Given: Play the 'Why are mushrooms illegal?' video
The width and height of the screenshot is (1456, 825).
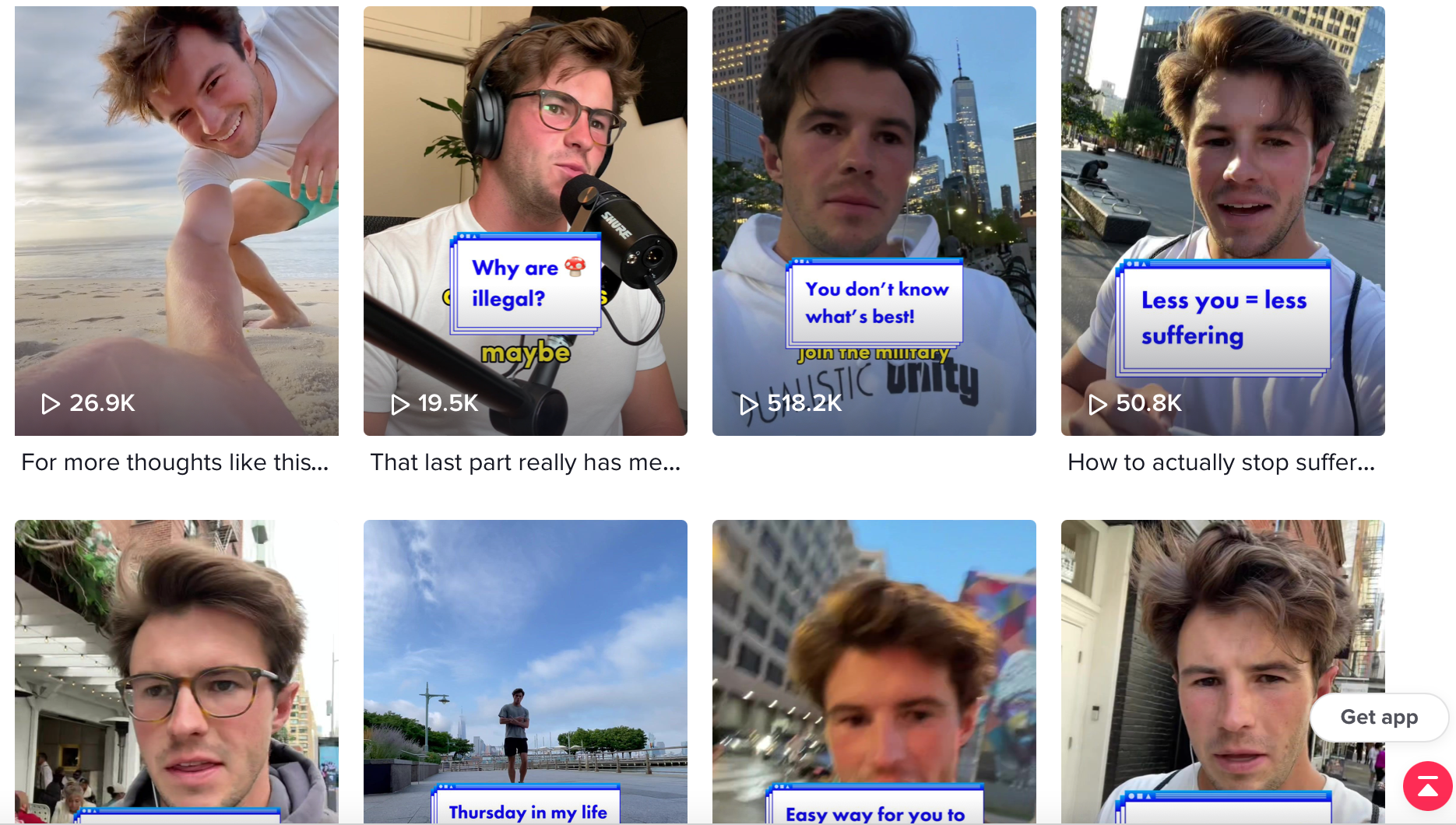Looking at the screenshot, I should 526,221.
